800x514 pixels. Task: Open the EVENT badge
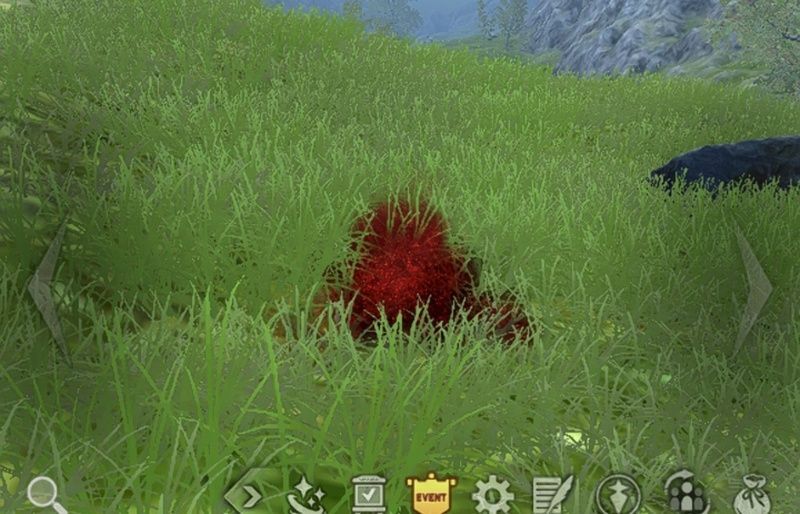pos(431,495)
